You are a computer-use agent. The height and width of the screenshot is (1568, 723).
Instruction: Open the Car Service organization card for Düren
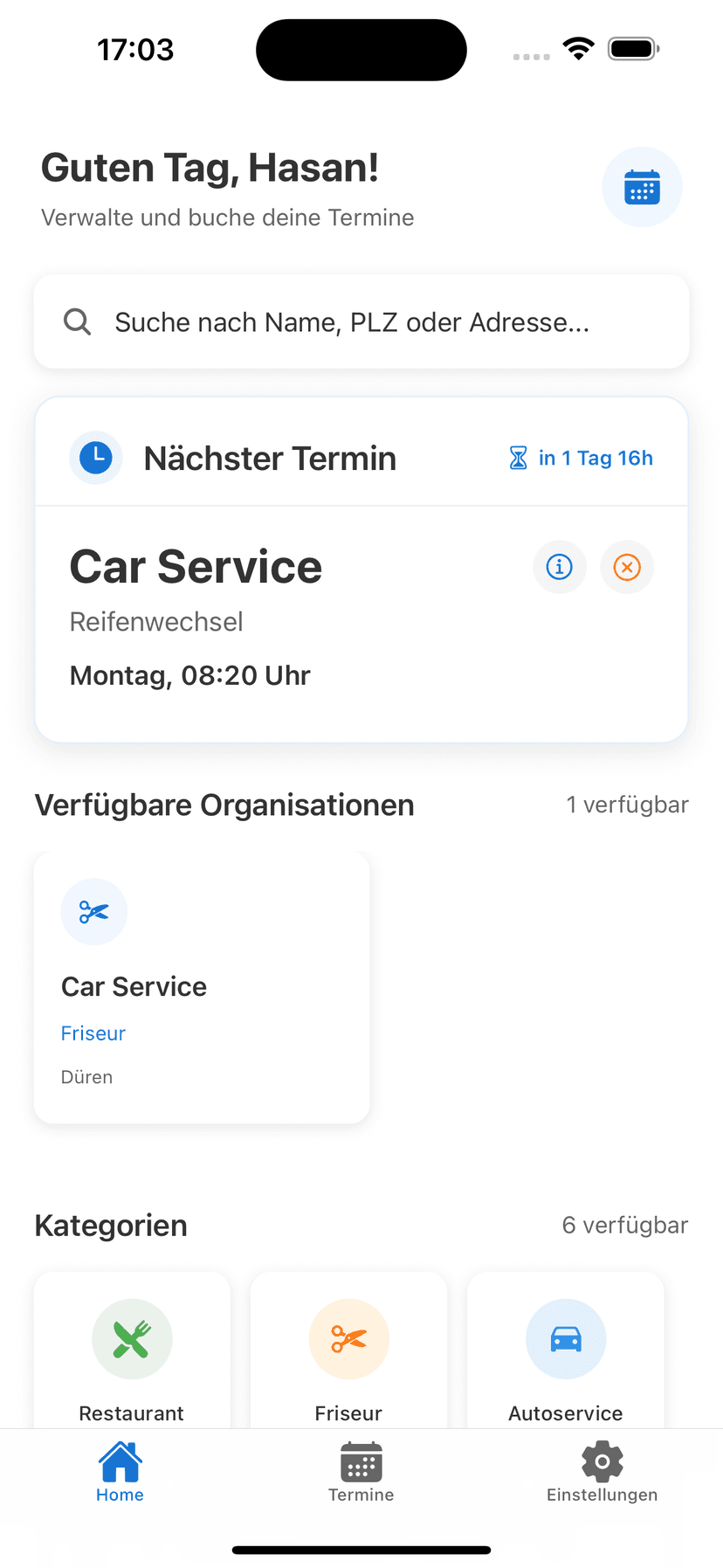tap(202, 987)
